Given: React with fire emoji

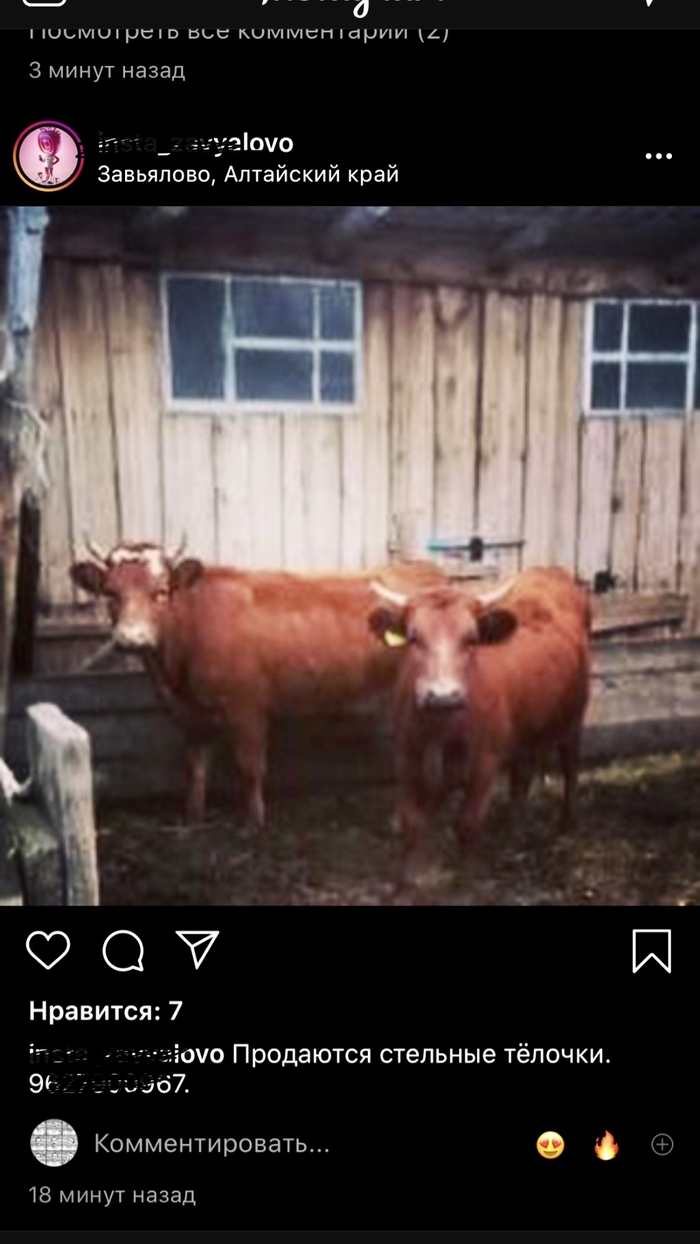Looking at the screenshot, I should [x=606, y=1145].
